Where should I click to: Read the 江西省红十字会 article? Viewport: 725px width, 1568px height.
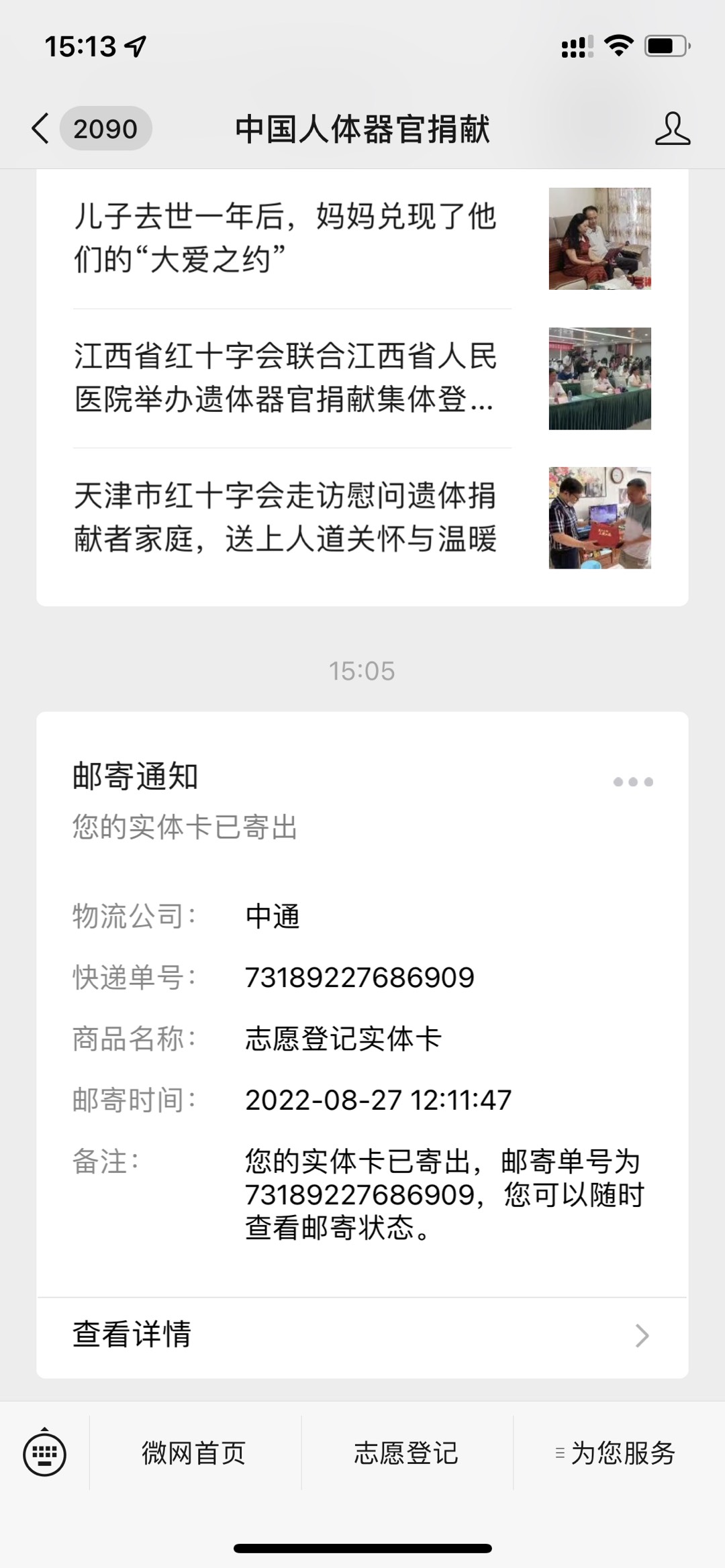pos(285,378)
